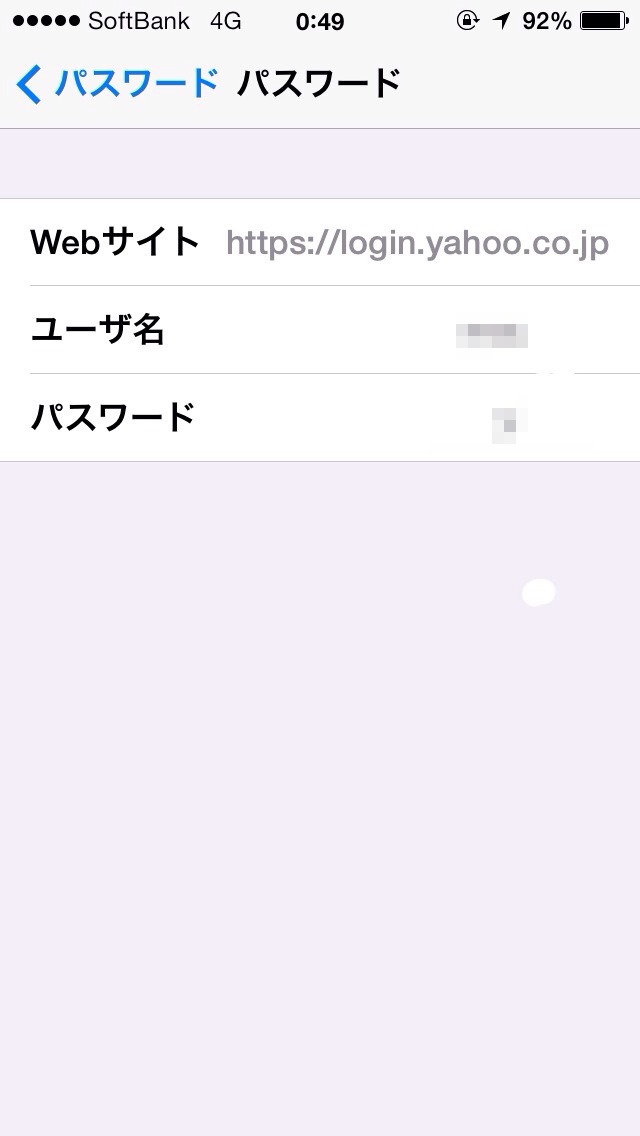Go back to the パスワード list
The height and width of the screenshot is (1136, 640).
[117, 84]
